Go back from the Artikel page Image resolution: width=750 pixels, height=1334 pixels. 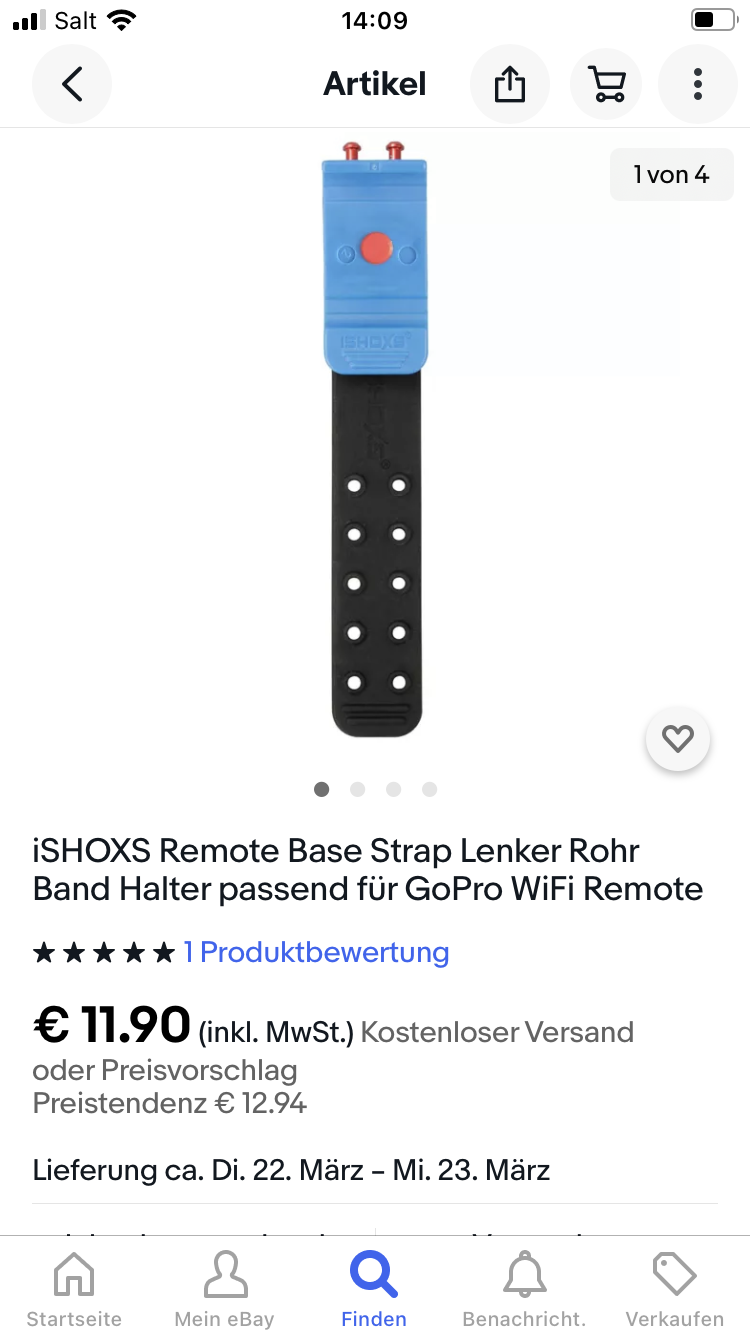pos(72,84)
